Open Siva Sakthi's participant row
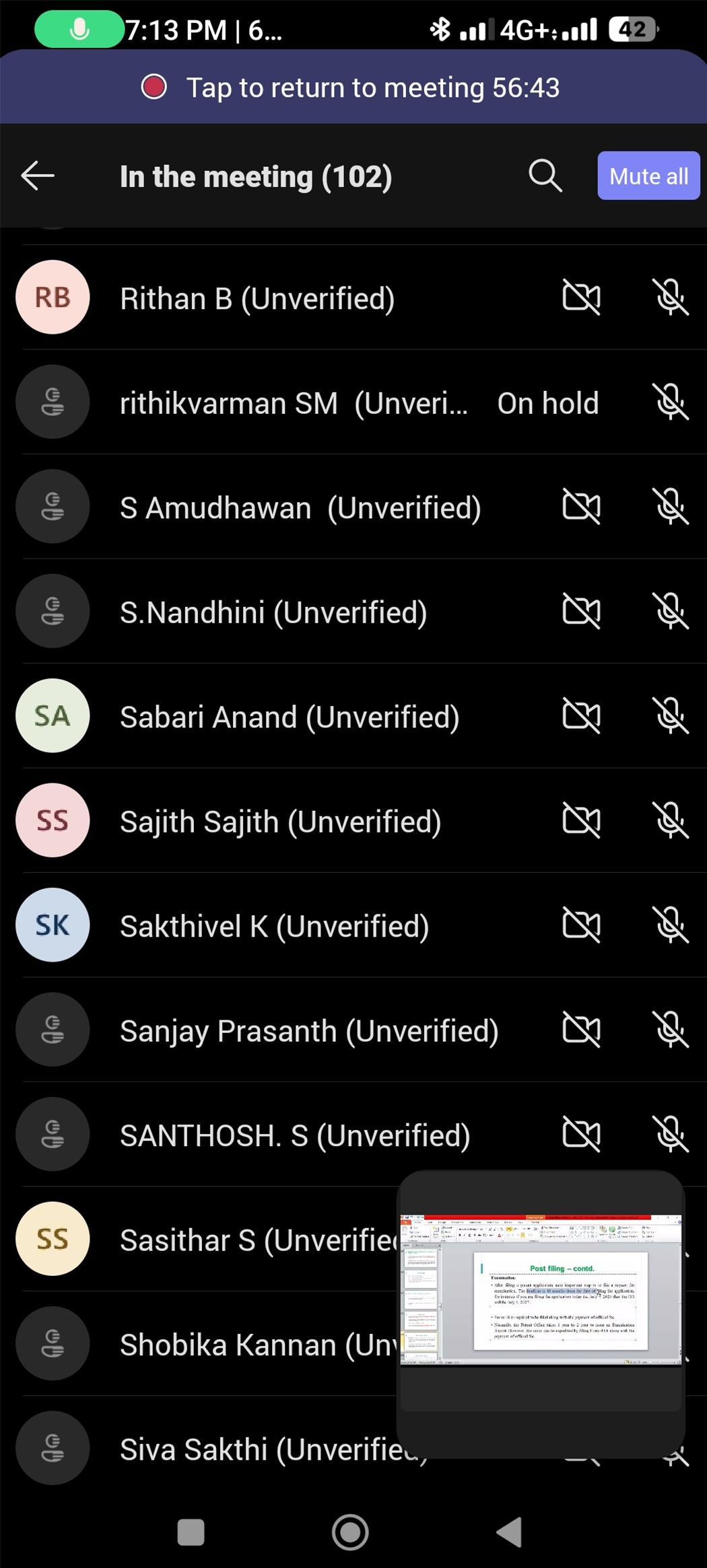Viewport: 707px width, 1568px height. click(256, 1449)
